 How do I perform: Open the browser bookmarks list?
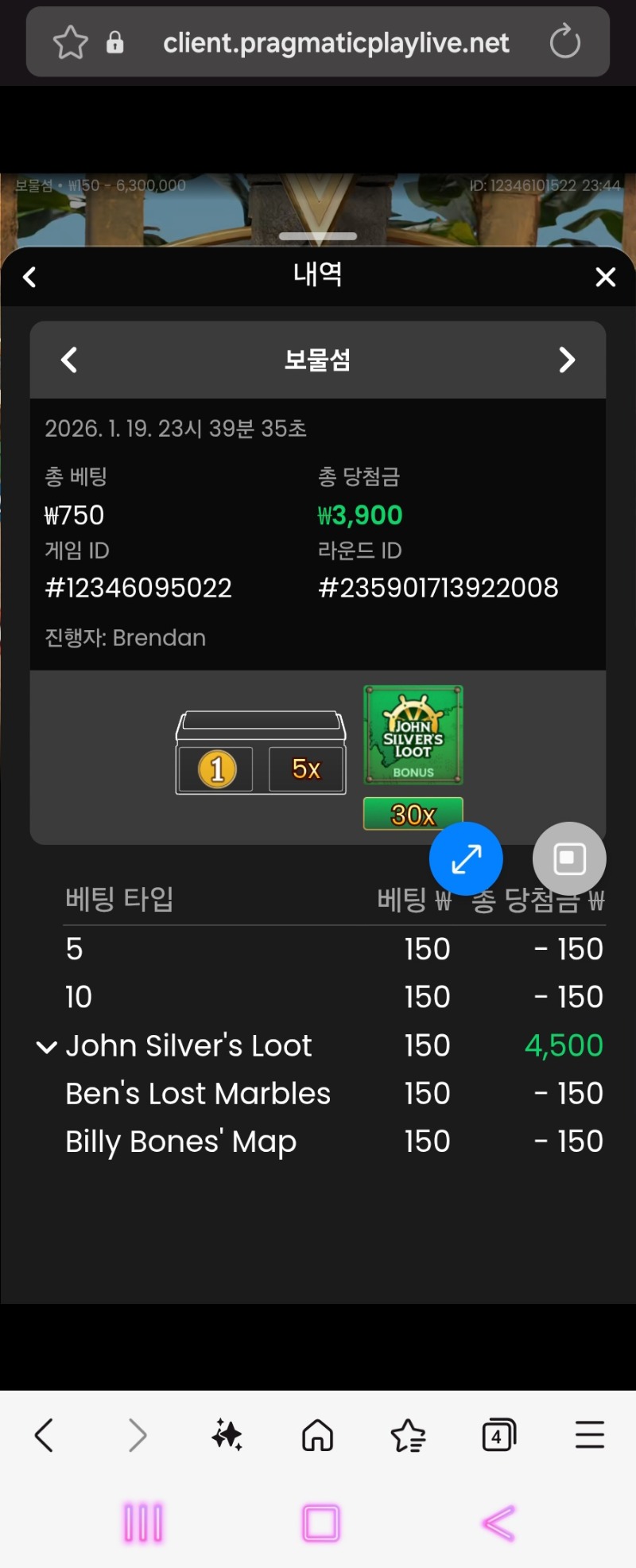[x=408, y=1436]
